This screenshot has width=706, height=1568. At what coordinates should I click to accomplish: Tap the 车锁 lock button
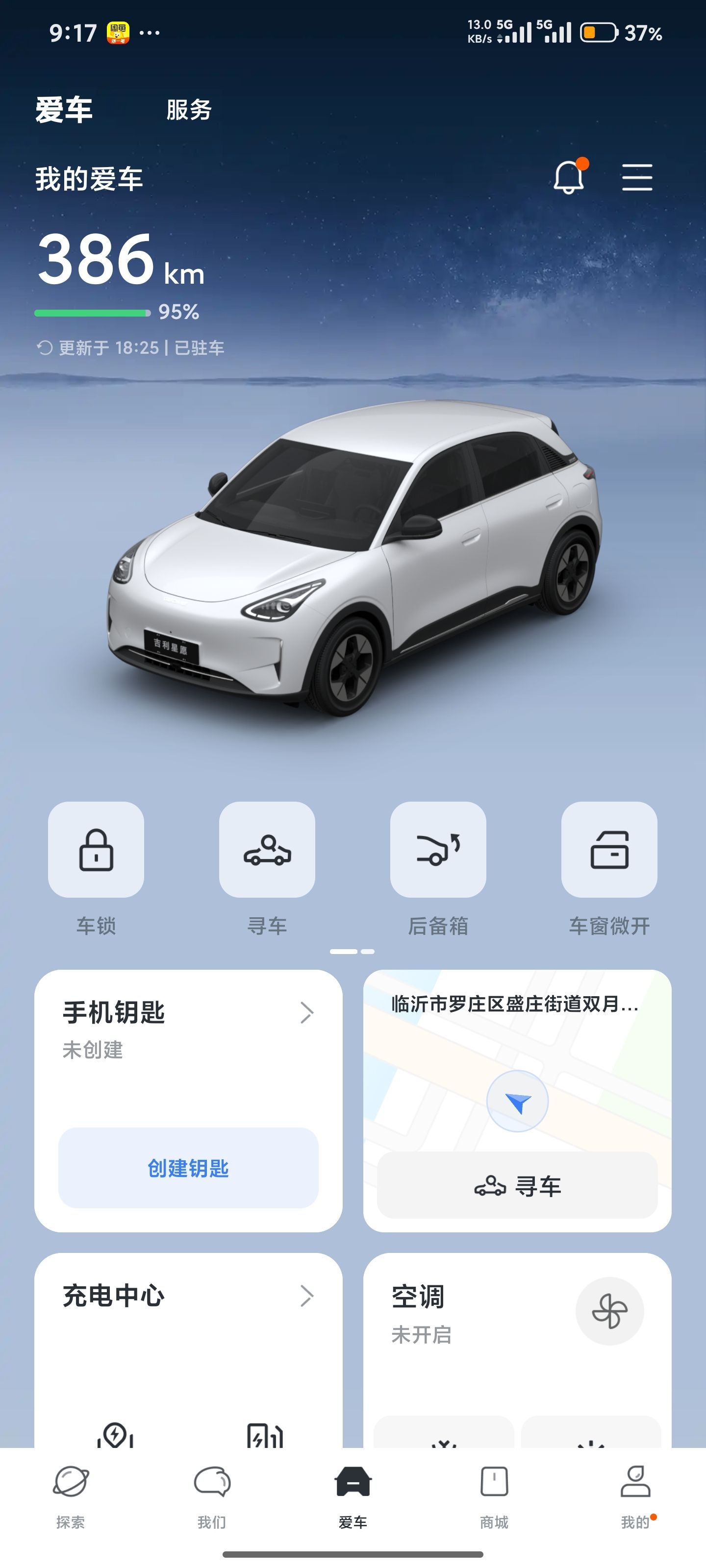coord(96,849)
